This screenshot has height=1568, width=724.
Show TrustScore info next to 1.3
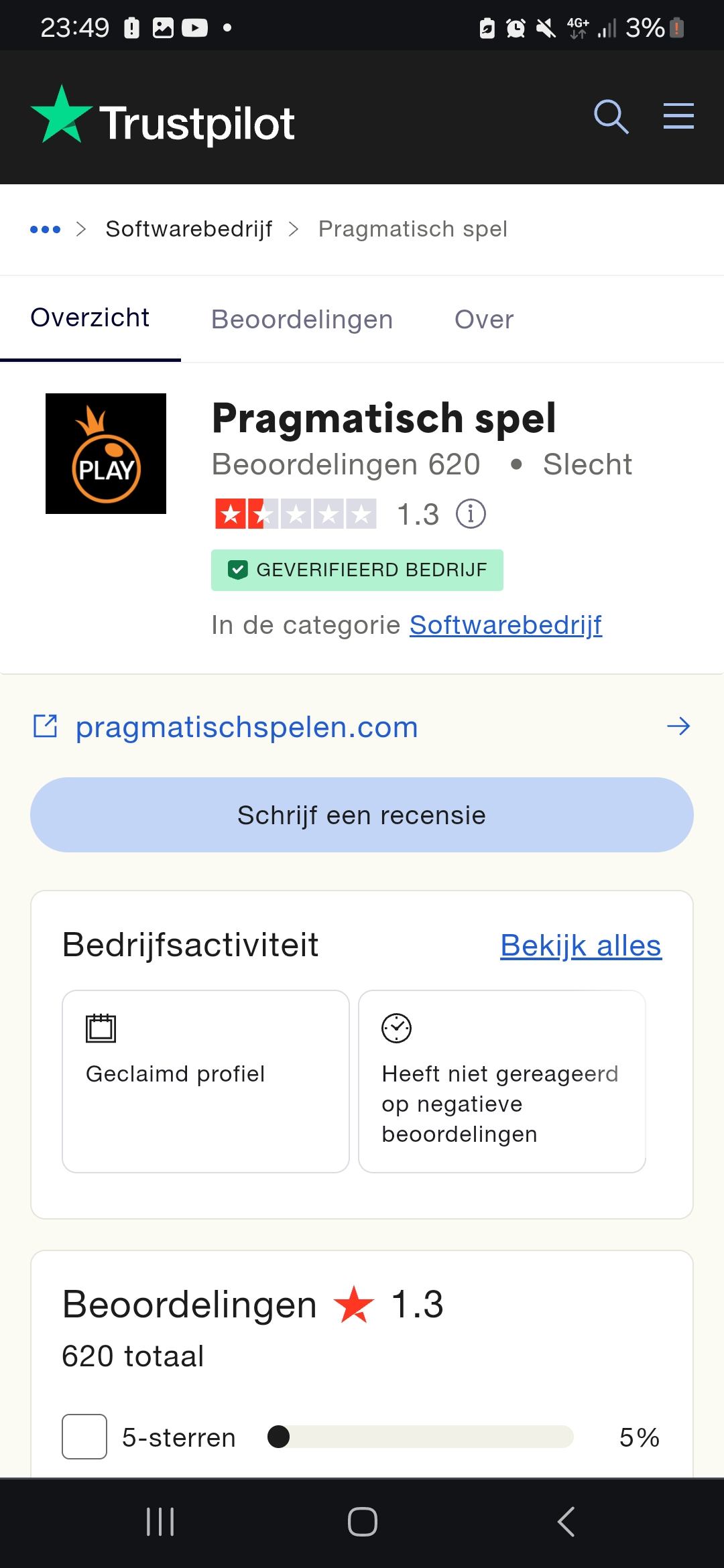pyautogui.click(x=471, y=515)
